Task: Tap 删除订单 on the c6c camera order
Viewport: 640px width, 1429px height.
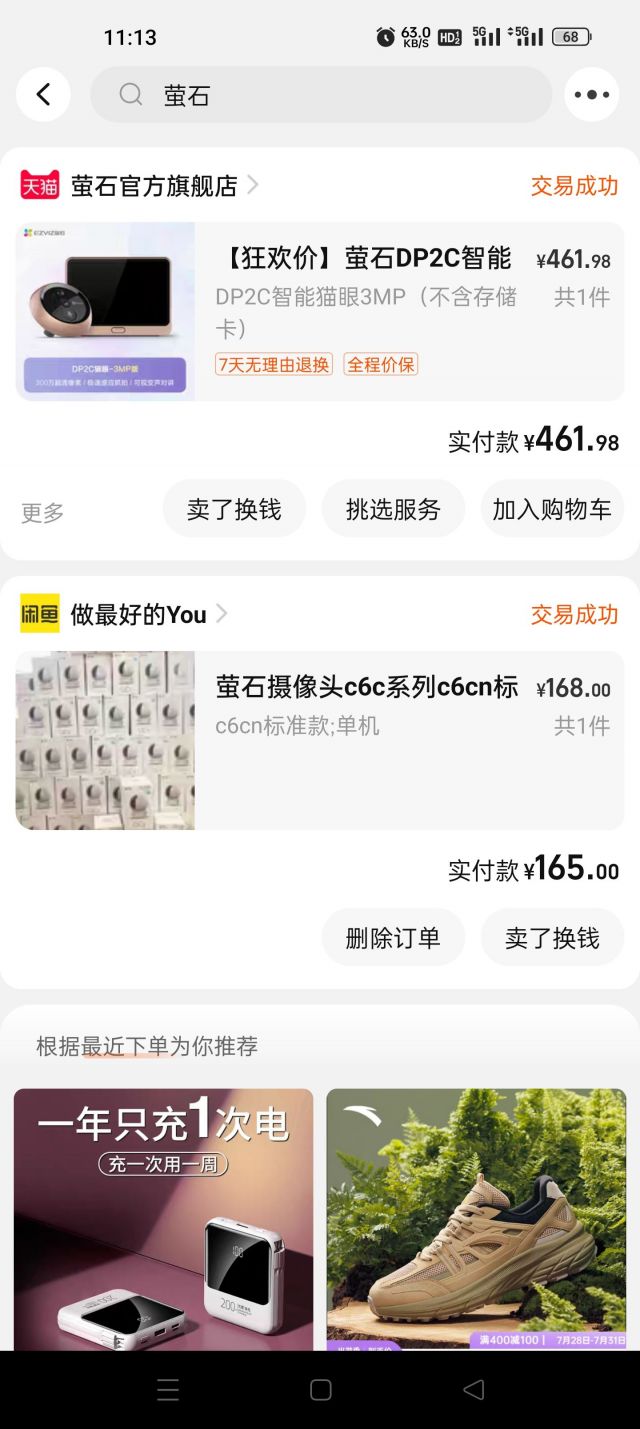Action: (x=393, y=938)
